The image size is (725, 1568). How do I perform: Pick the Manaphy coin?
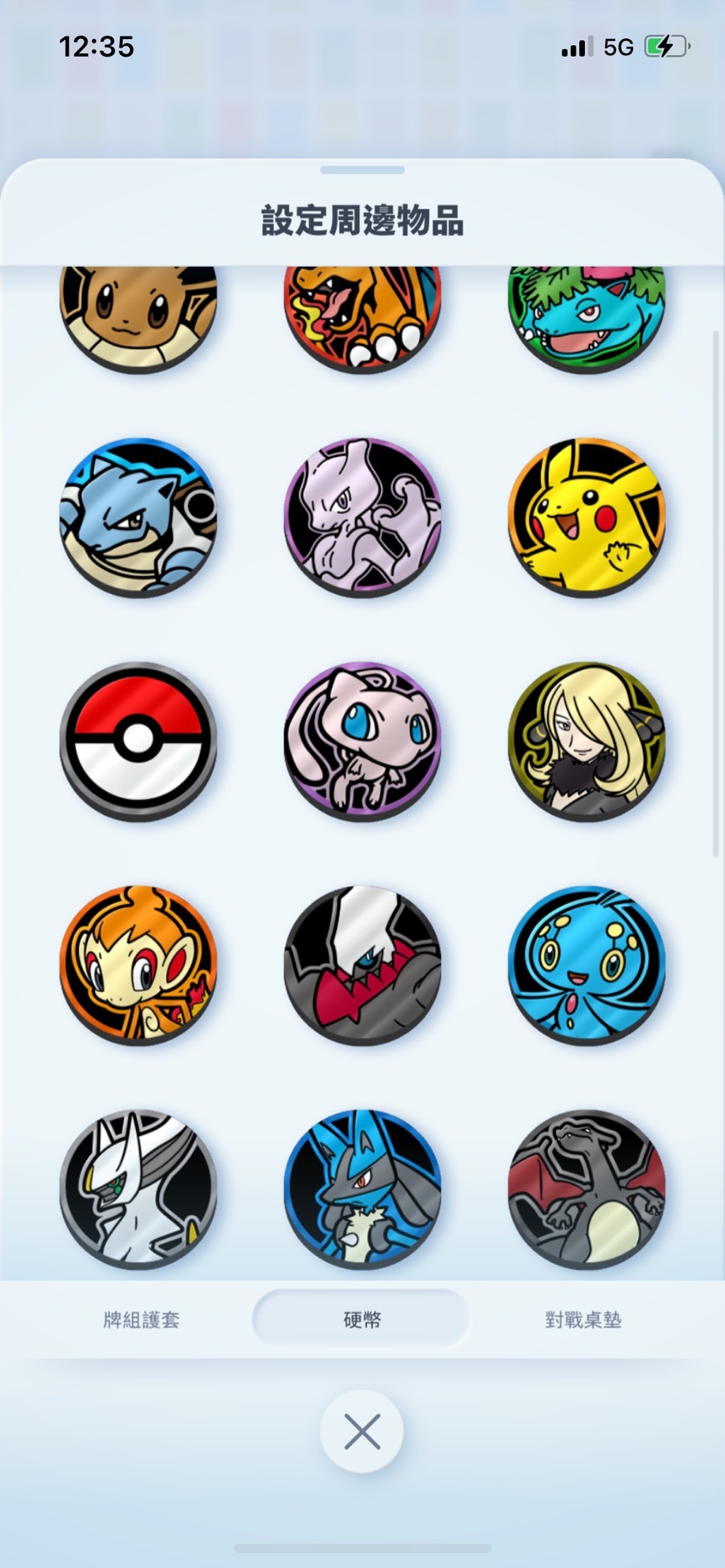587,964
